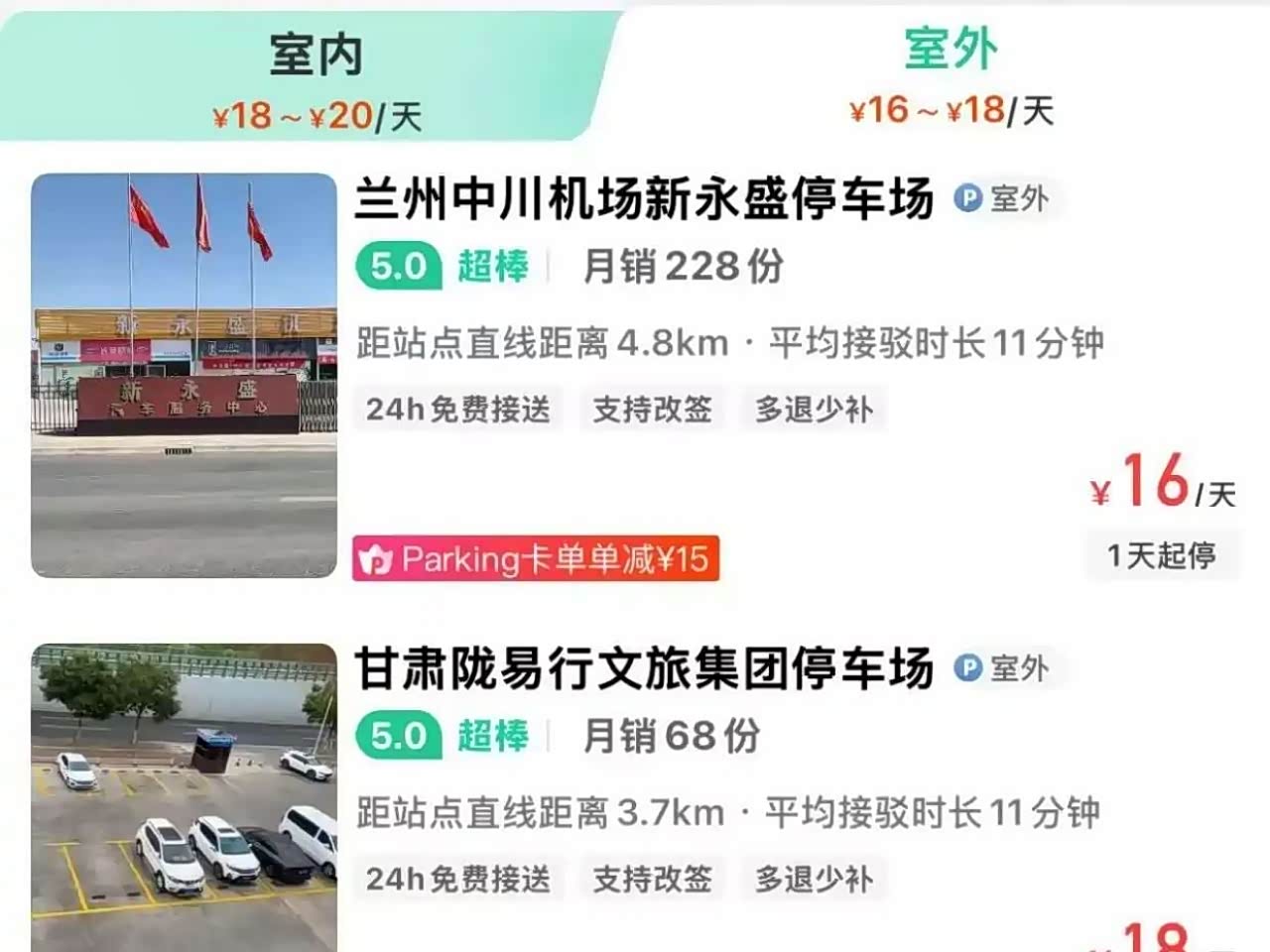1270x952 pixels.
Task: Select the 室外 parking tab
Action: [x=951, y=75]
